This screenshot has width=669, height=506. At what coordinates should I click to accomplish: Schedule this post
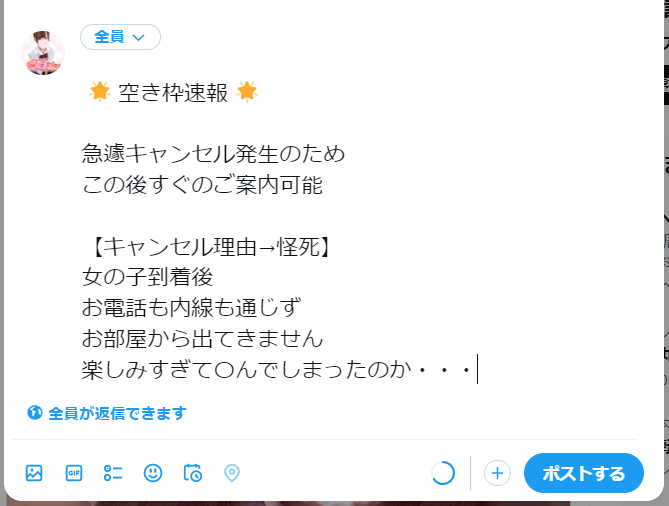click(192, 473)
